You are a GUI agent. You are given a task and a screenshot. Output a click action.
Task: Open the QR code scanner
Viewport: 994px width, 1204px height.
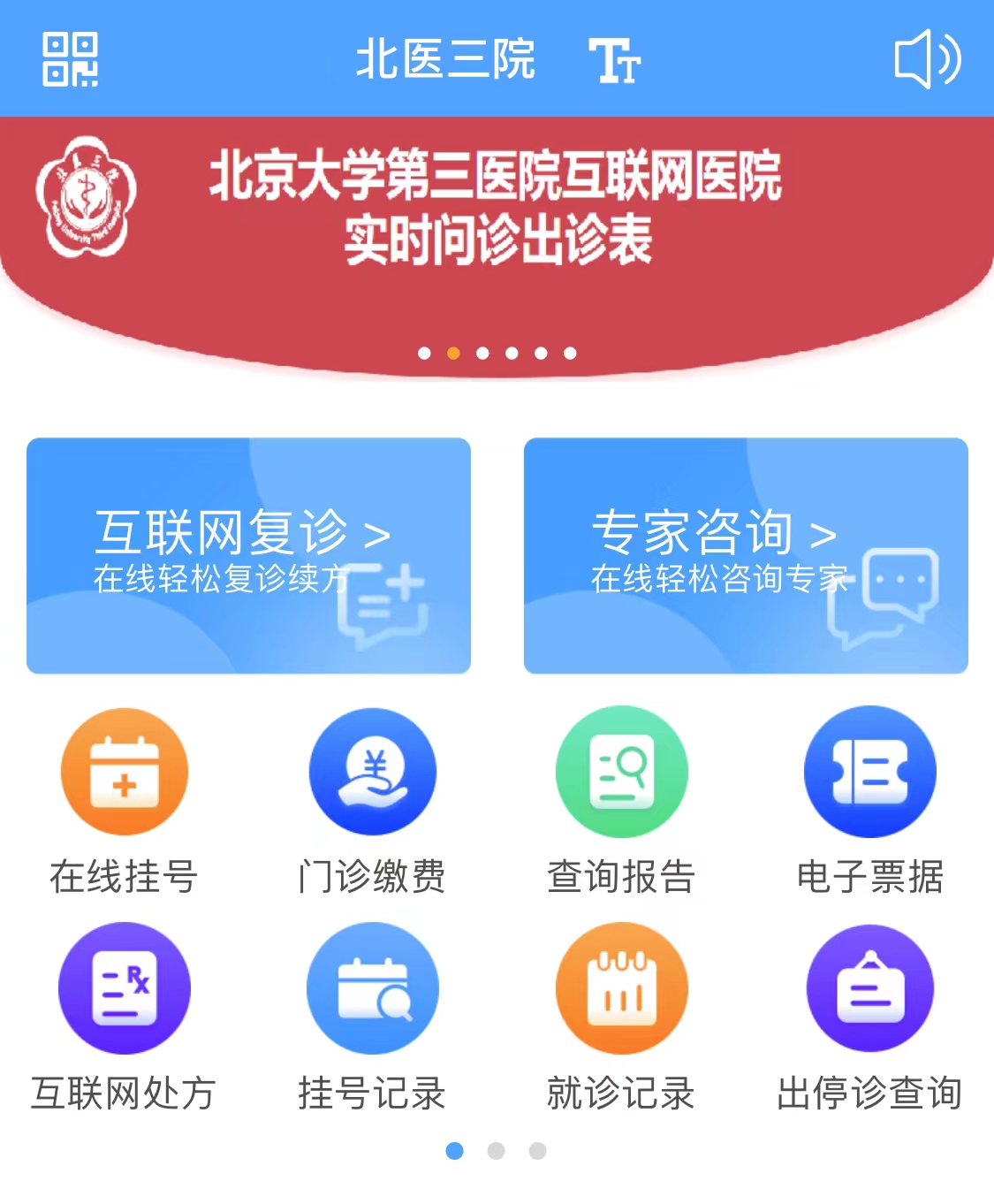tap(72, 60)
